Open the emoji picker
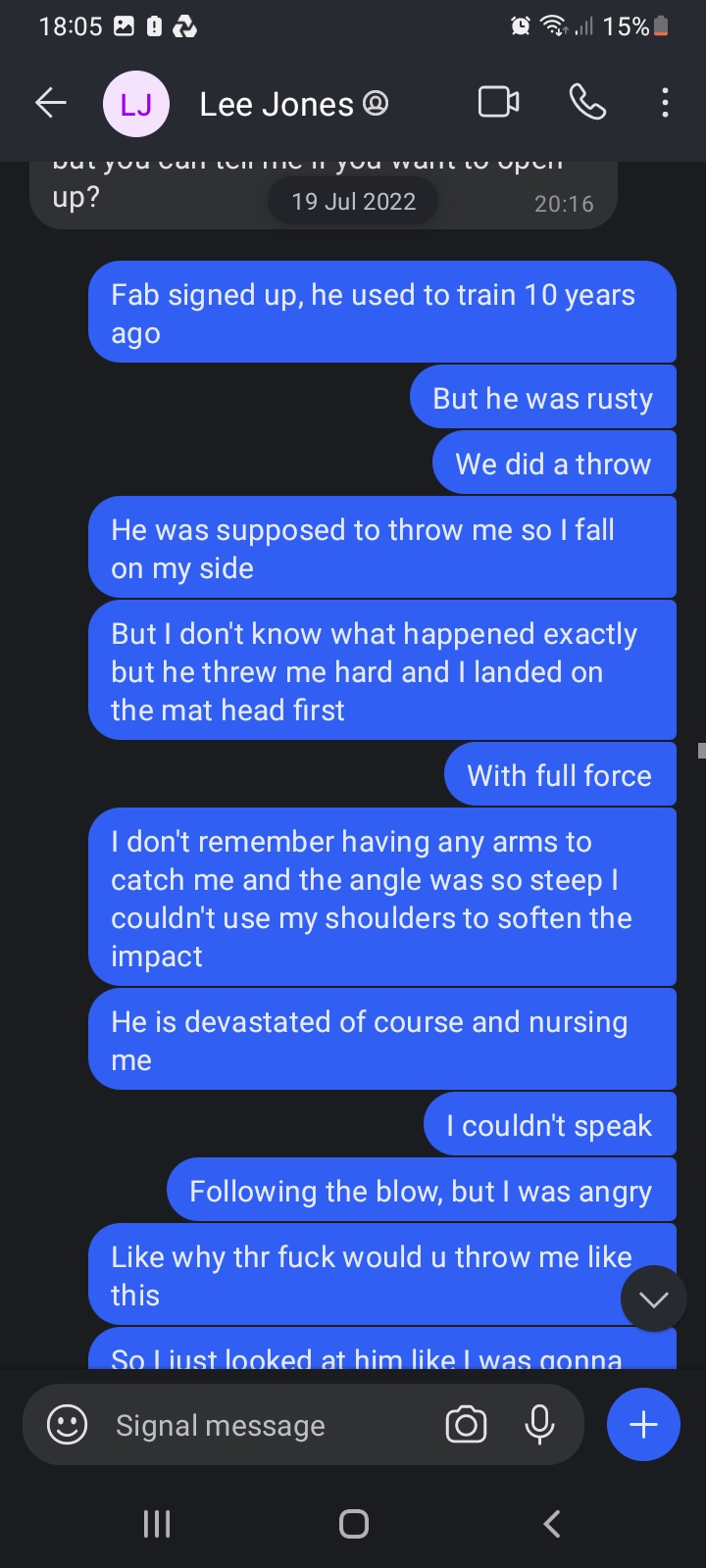The height and width of the screenshot is (1568, 706). tap(68, 1425)
